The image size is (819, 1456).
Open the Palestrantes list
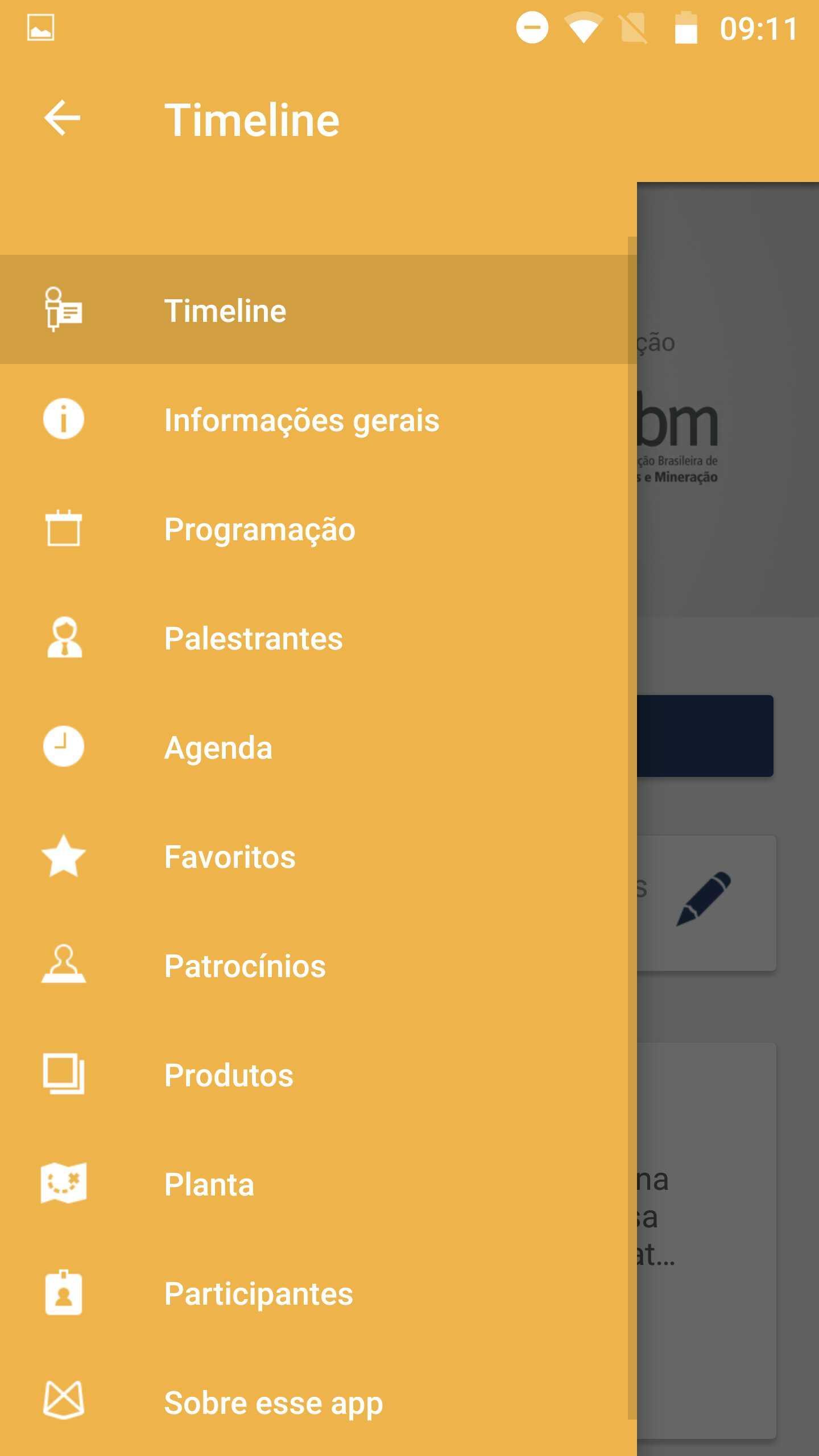pos(253,638)
